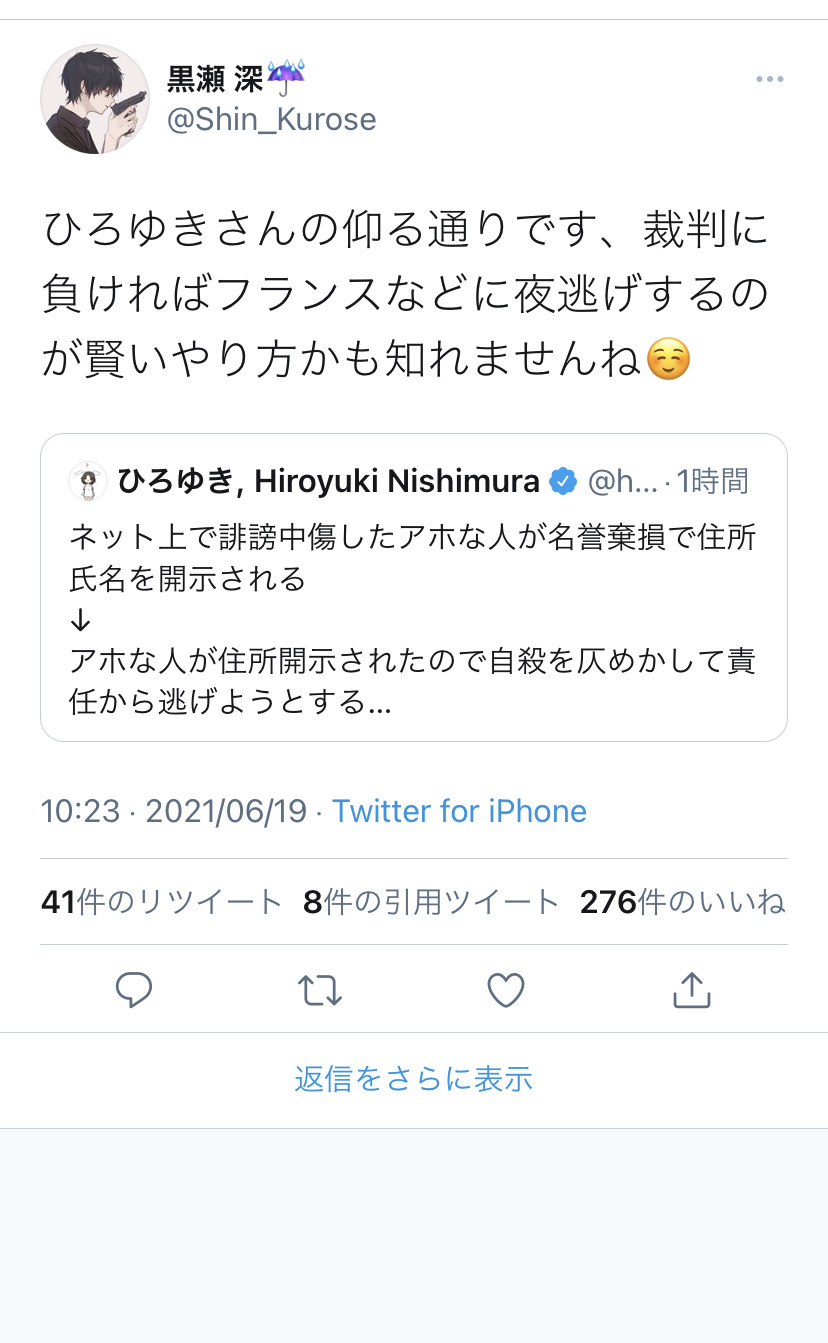Tap the Twitter for iPhone source link
The height and width of the screenshot is (1343, 828).
459,811
